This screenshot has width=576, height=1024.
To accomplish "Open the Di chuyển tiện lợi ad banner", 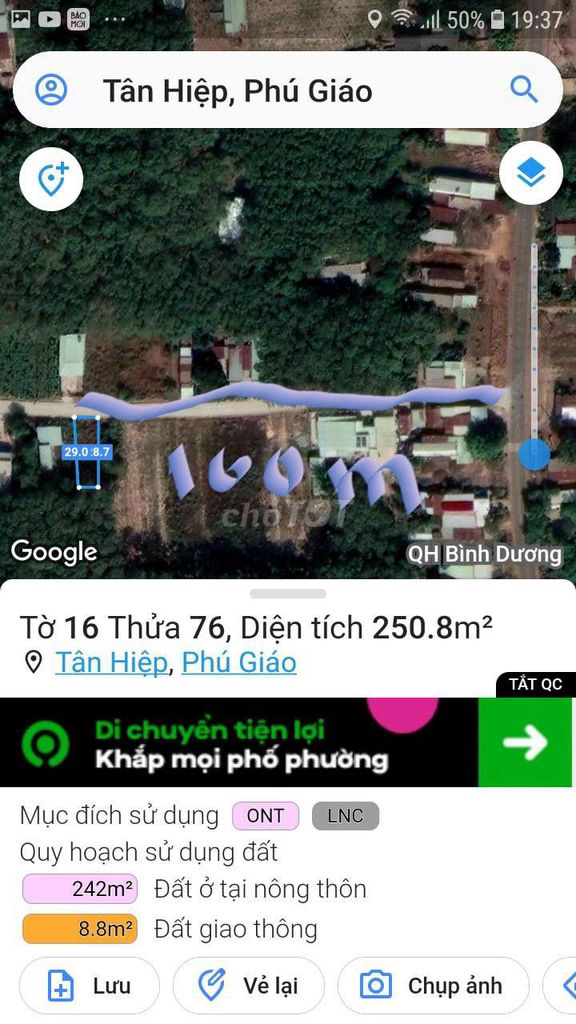I will [x=287, y=742].
